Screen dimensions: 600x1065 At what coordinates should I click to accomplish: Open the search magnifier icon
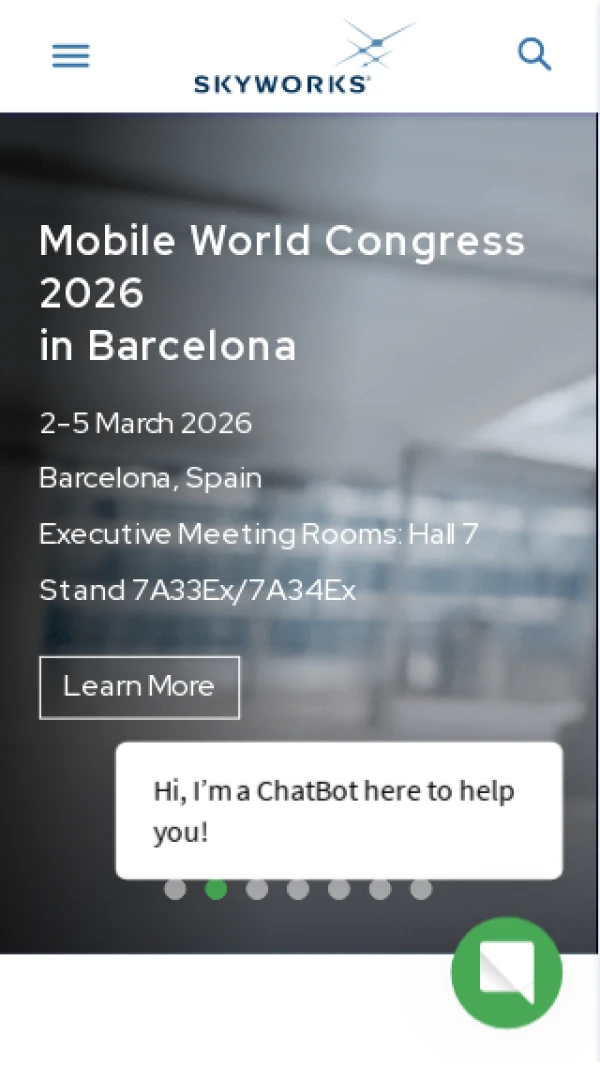tap(534, 54)
